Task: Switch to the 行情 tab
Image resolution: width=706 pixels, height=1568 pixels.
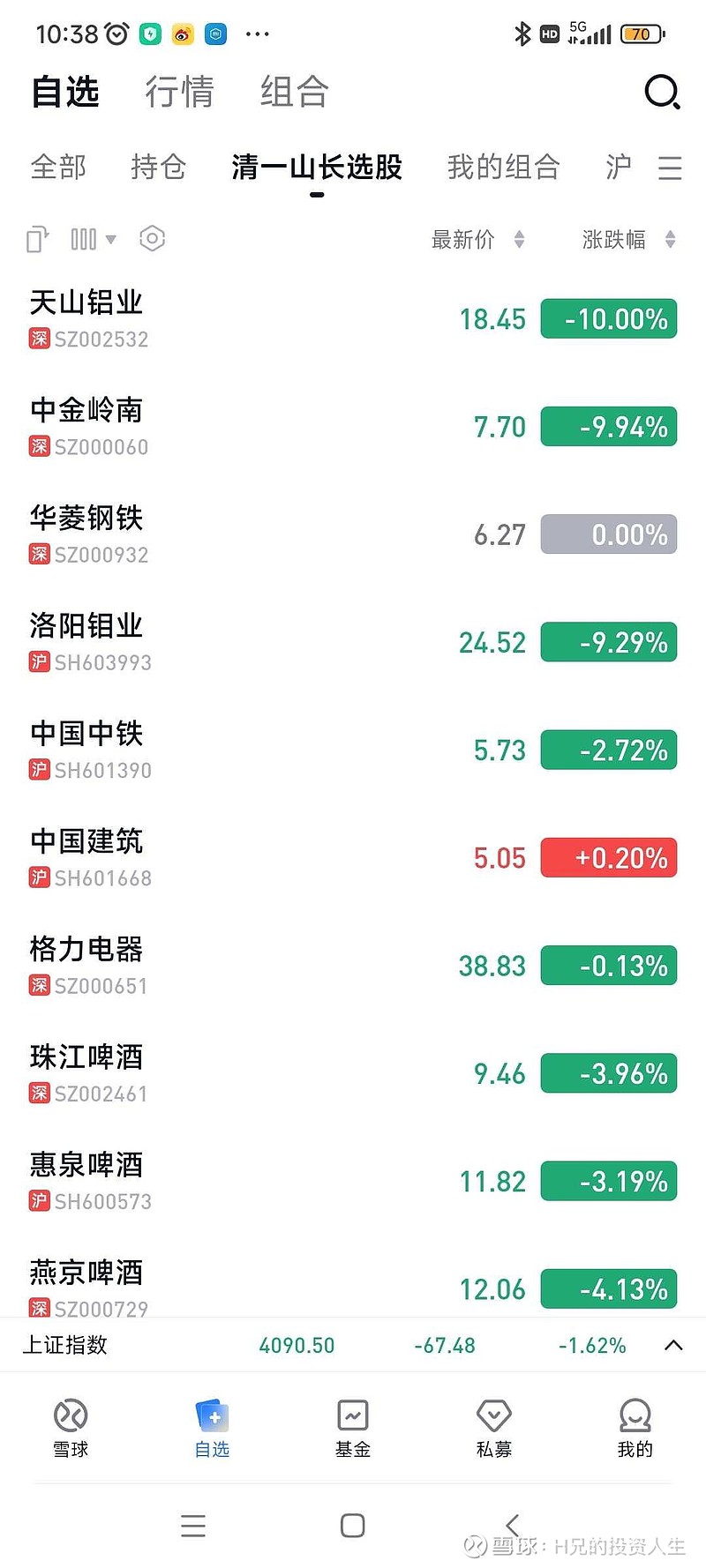Action: click(180, 92)
